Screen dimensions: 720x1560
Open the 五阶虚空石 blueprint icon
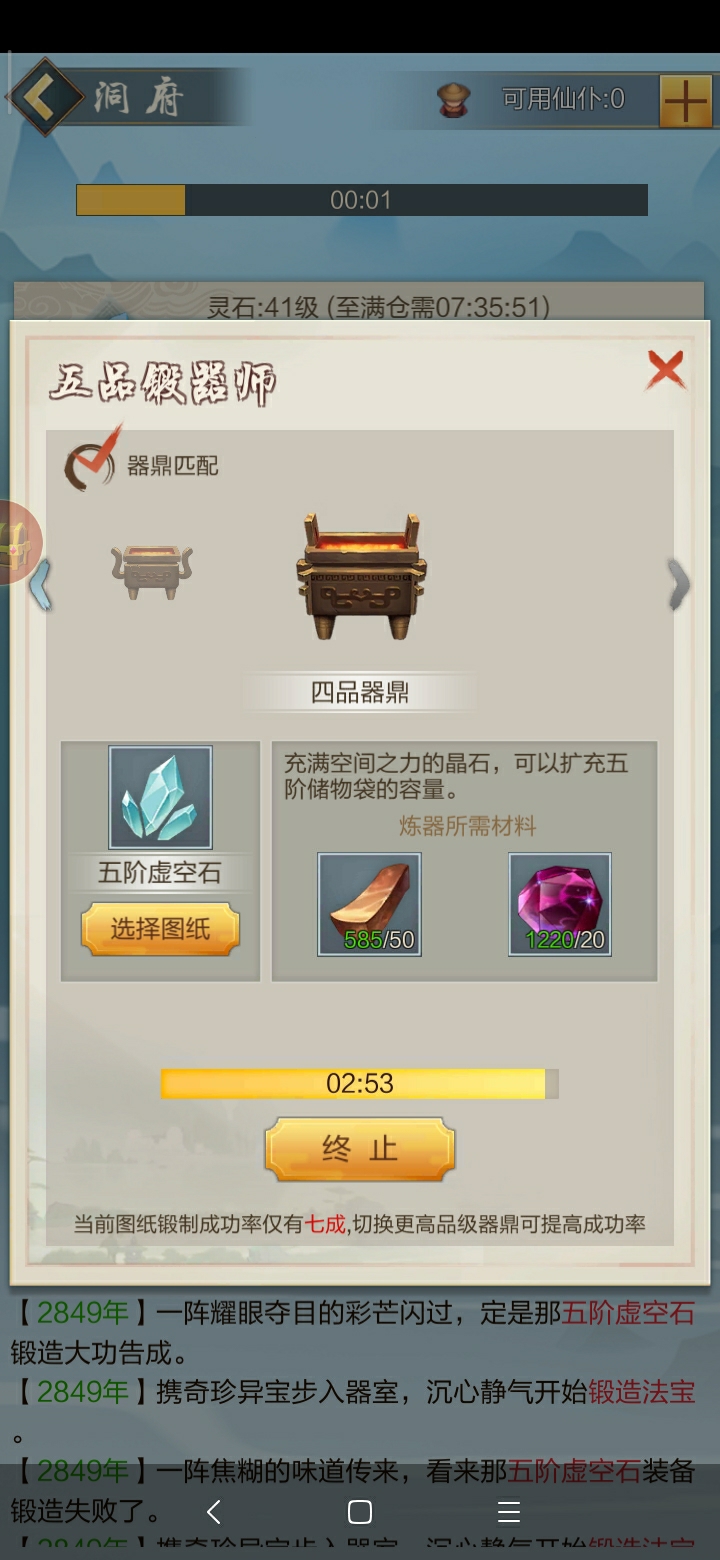click(160, 797)
